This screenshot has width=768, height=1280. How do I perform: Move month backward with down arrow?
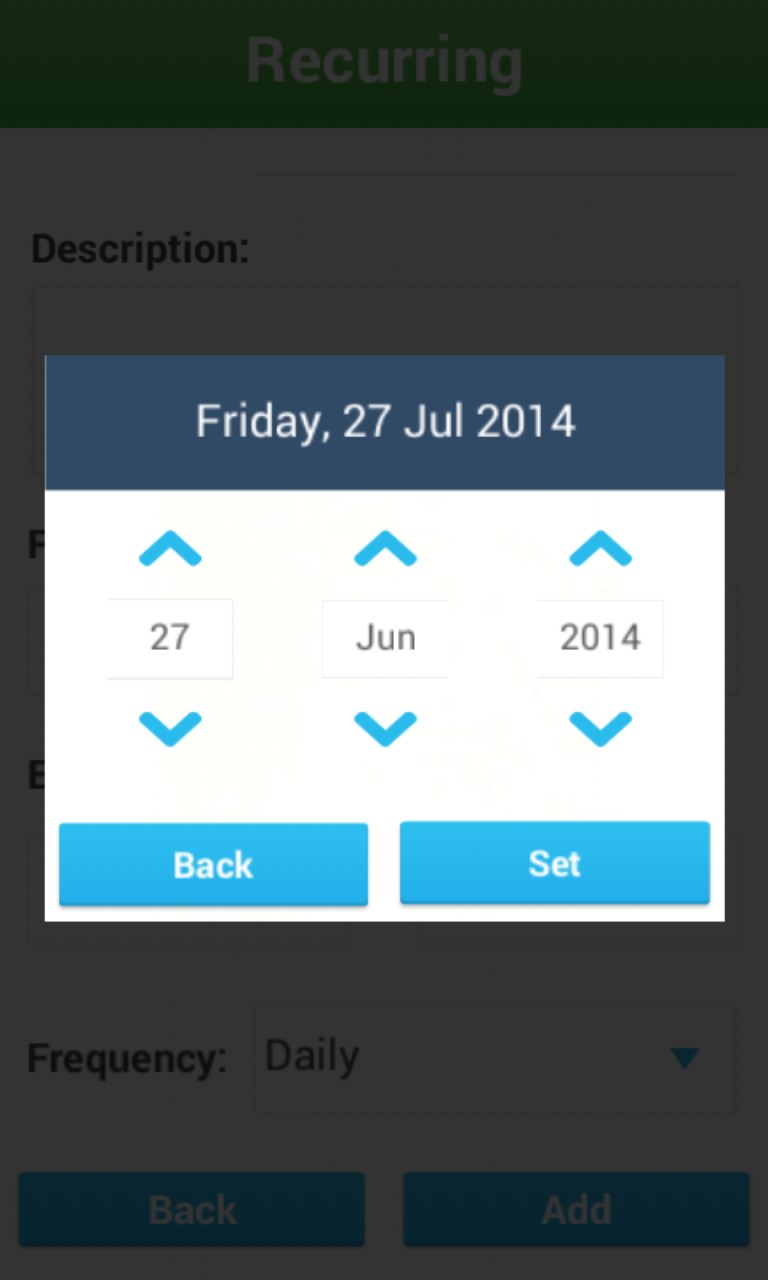385,728
